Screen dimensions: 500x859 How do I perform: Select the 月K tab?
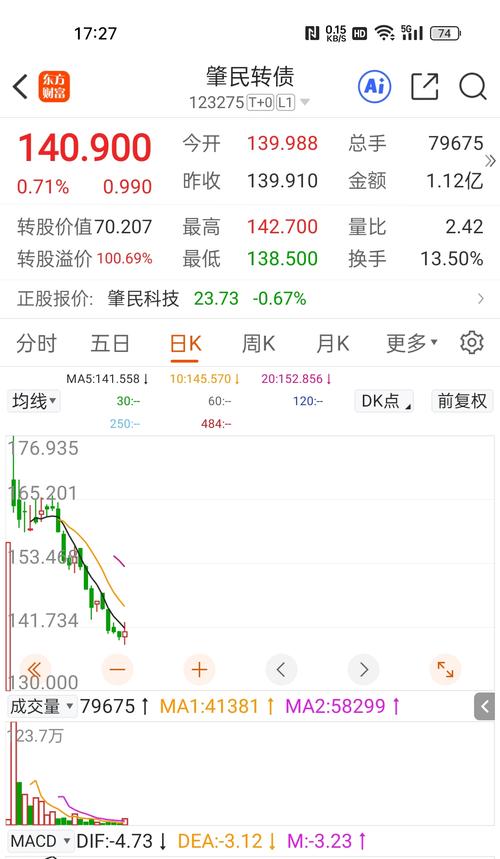click(332, 343)
